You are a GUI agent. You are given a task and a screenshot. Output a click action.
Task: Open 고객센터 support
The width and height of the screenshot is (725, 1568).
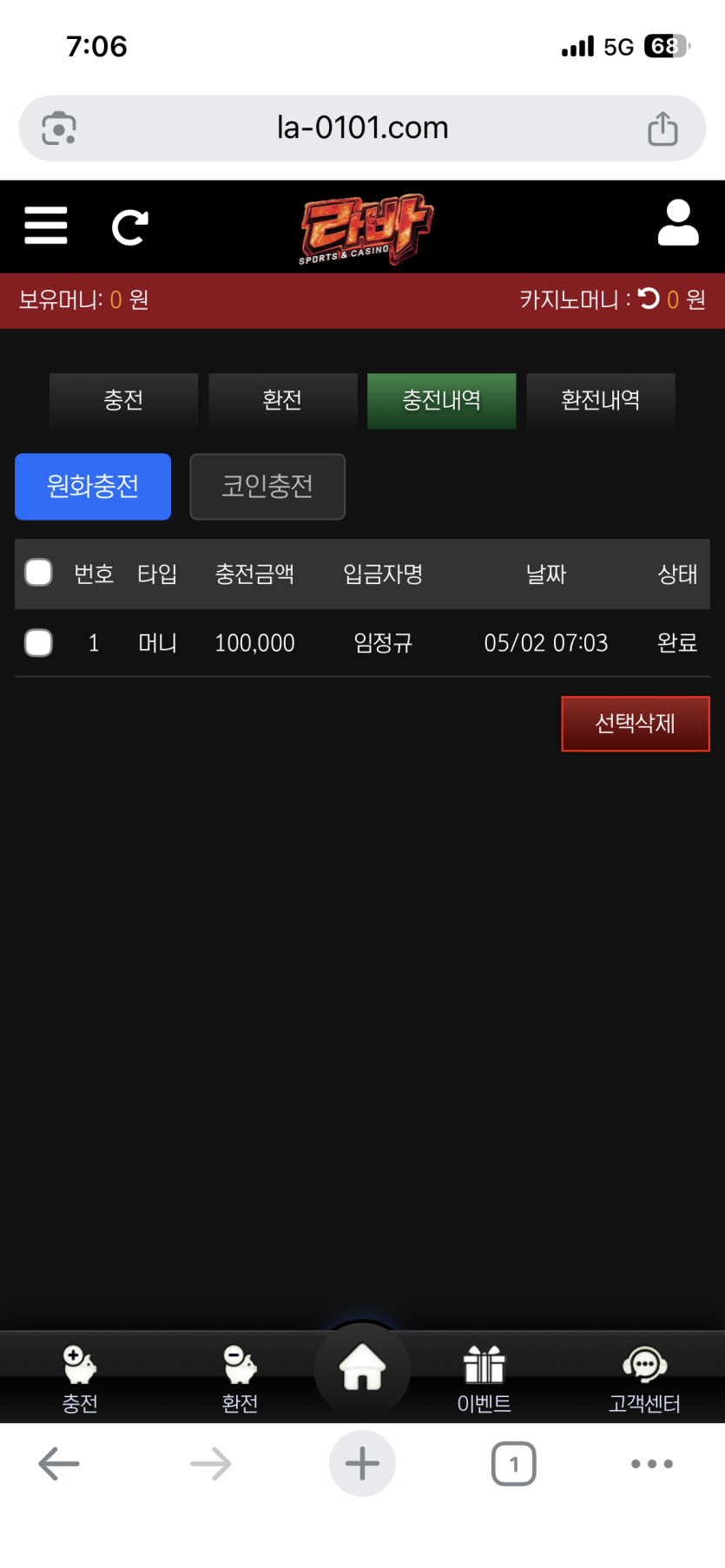[x=644, y=1380]
